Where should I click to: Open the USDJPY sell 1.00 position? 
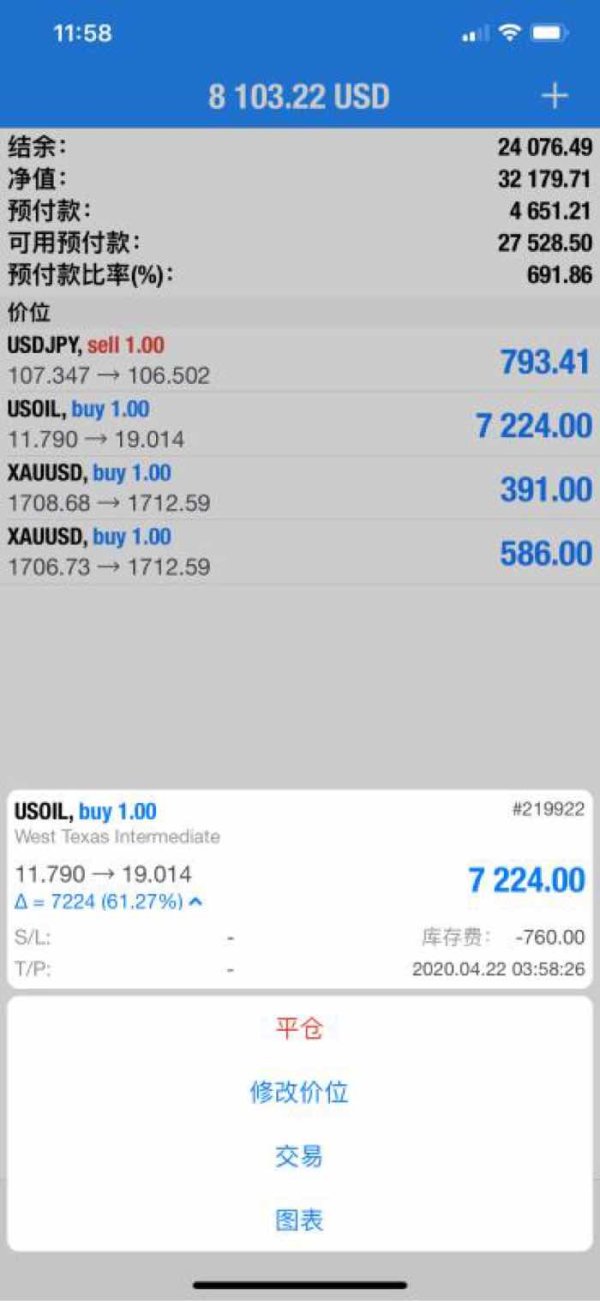coord(300,360)
